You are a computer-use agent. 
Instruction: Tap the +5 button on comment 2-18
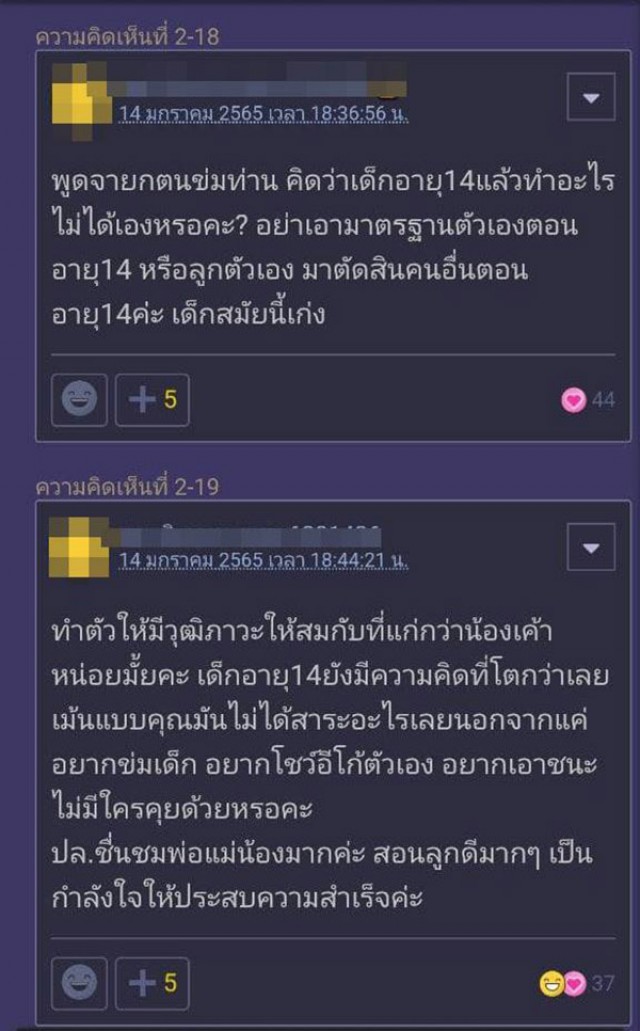point(152,400)
